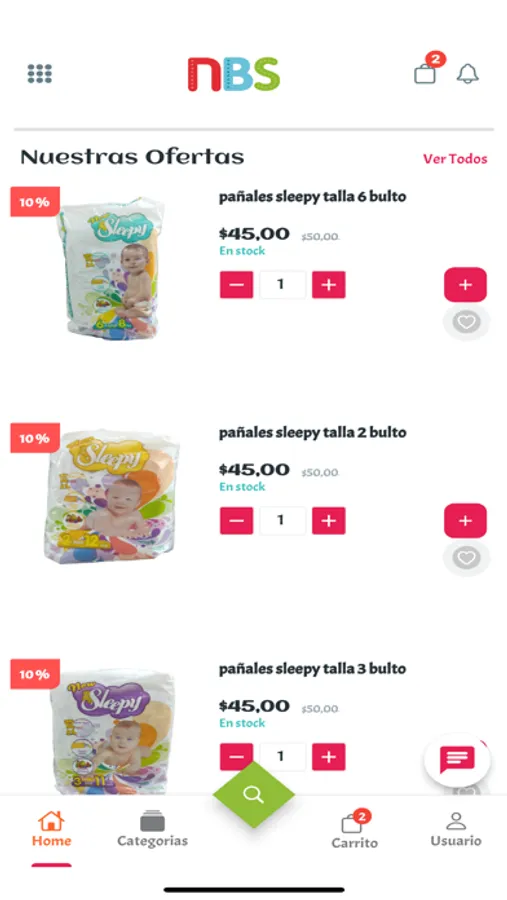This screenshot has height=900, width=507.
Task: Favorite pañales sleepy talla 6 bulto
Action: pos(466,322)
